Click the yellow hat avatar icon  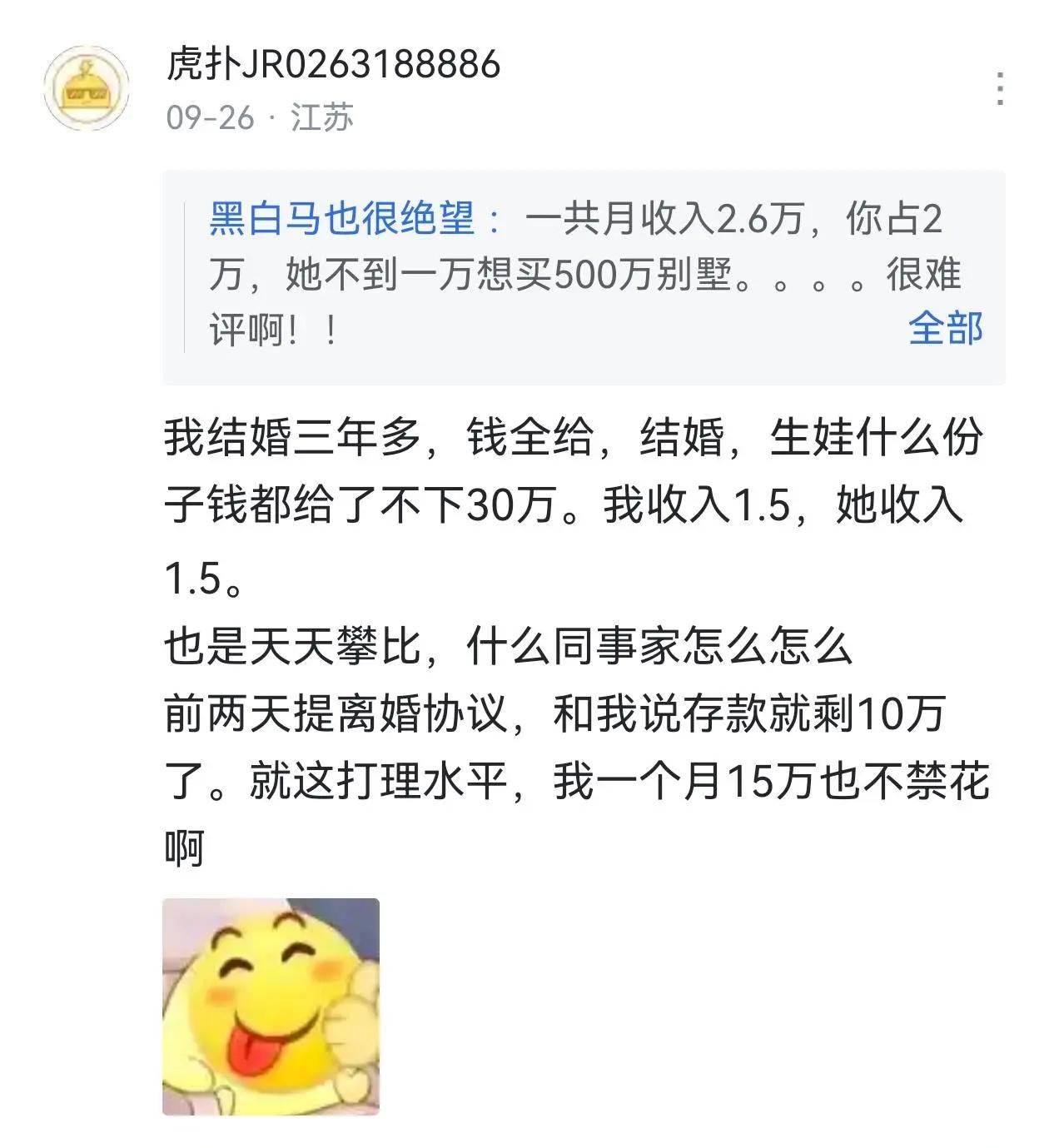pyautogui.click(x=84, y=83)
